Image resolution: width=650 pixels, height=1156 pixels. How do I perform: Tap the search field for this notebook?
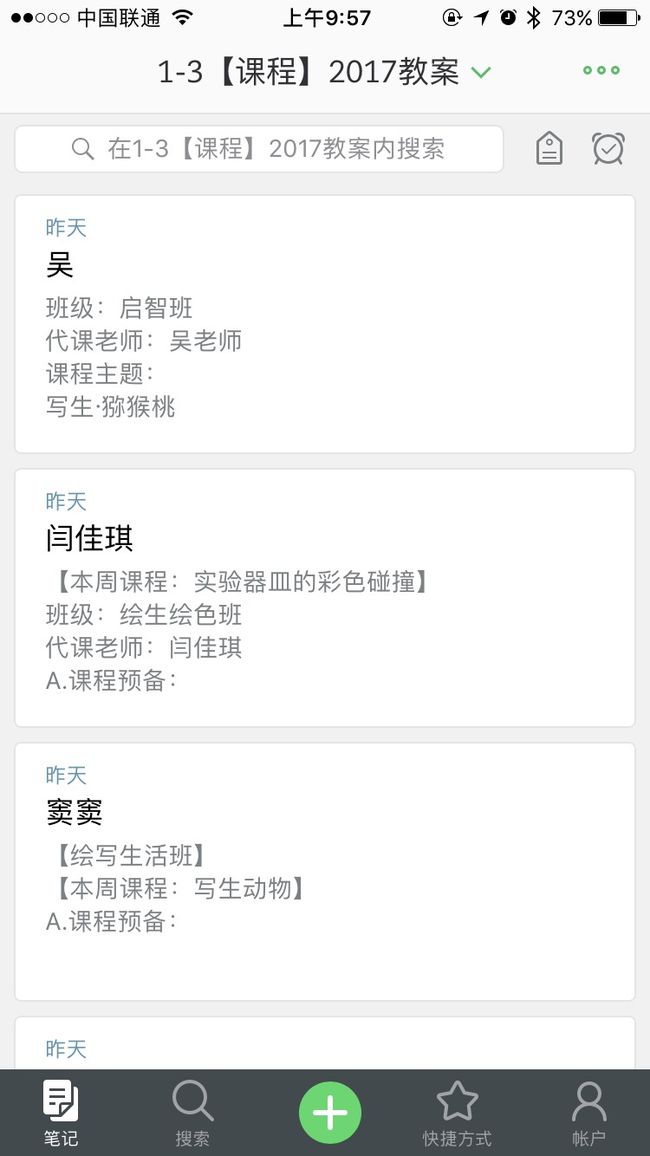tap(259, 149)
